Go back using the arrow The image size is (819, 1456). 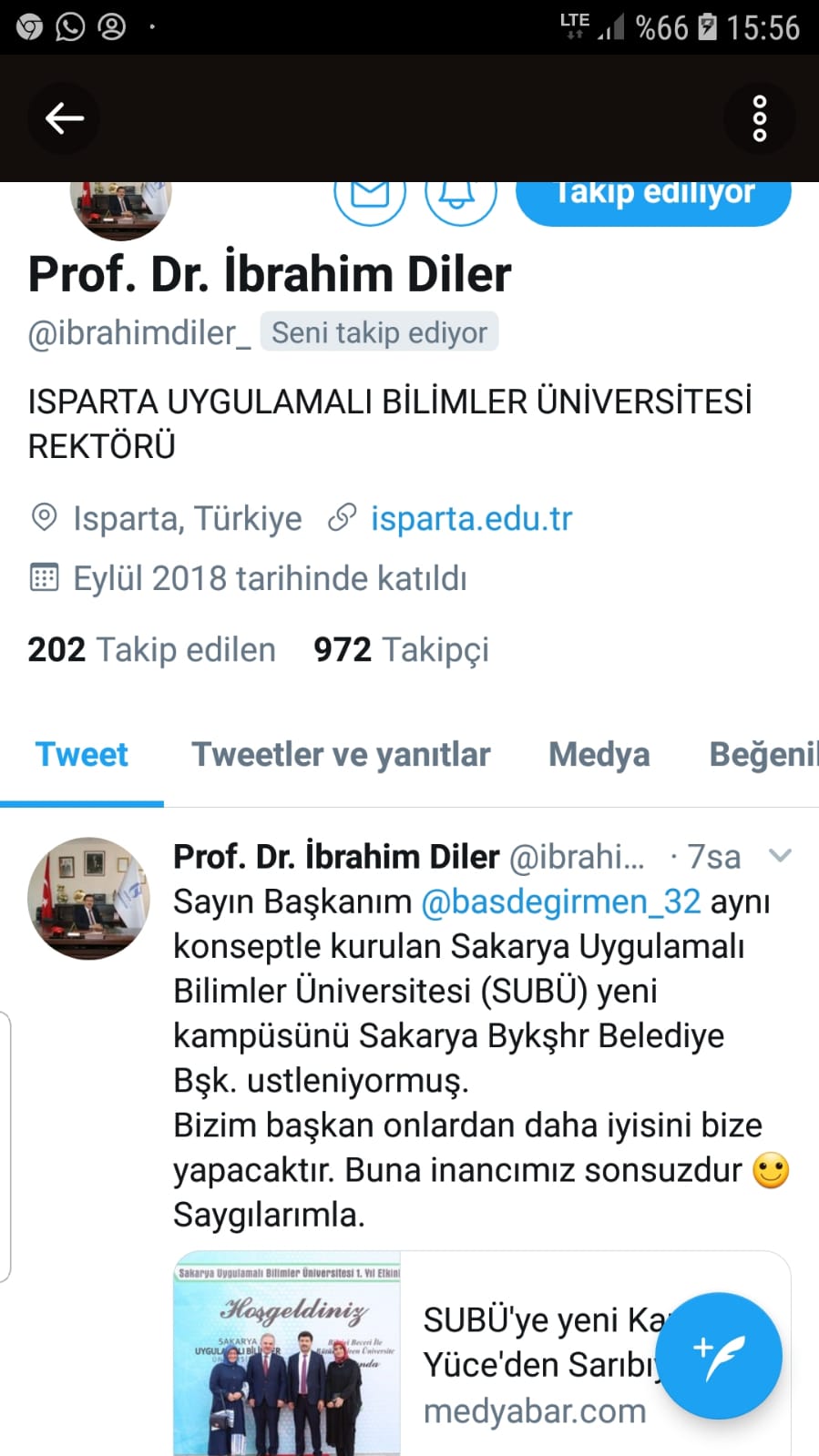64,118
